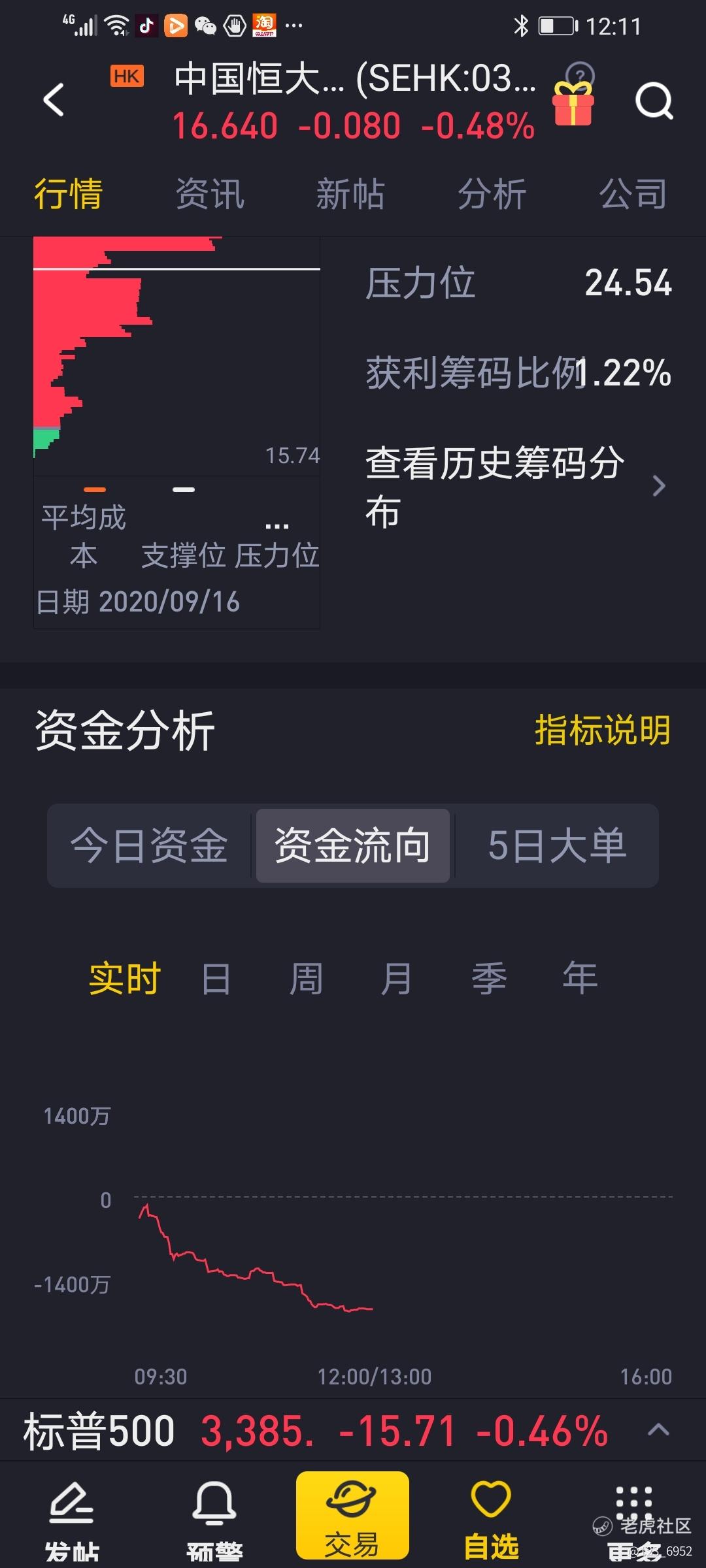Switch chart period to 日

click(x=216, y=979)
